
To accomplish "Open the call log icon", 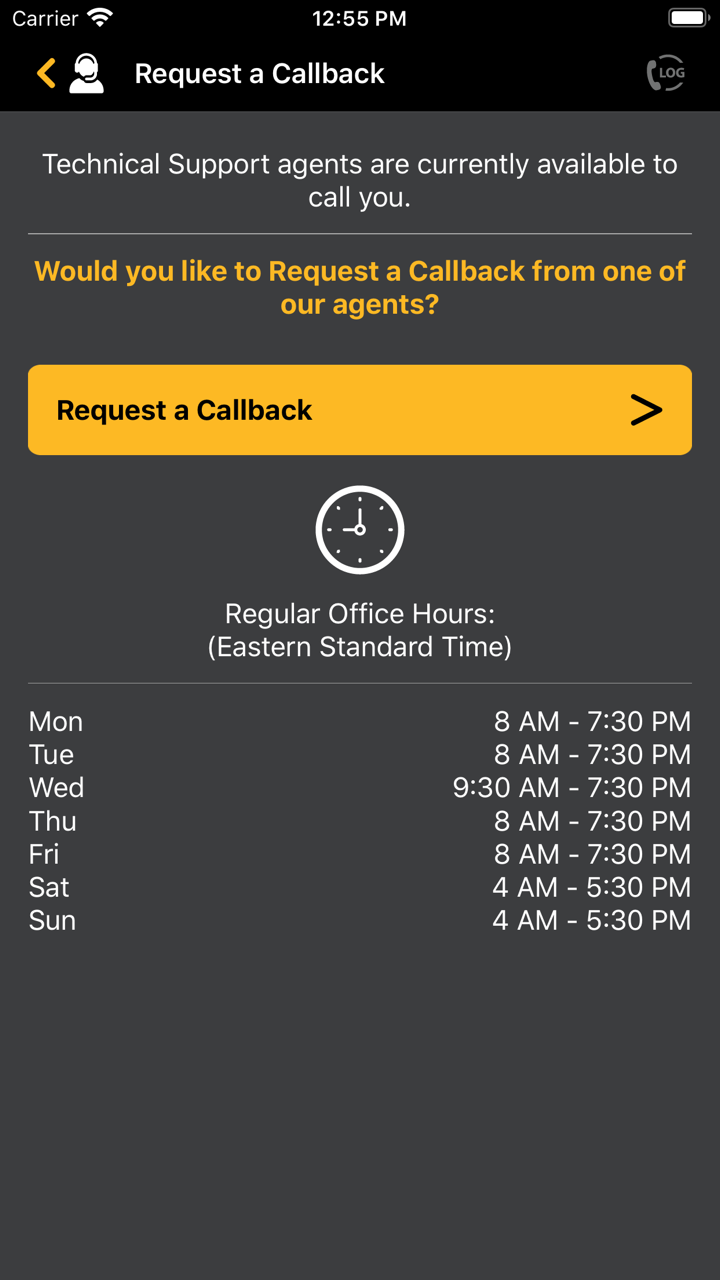I will [666, 73].
